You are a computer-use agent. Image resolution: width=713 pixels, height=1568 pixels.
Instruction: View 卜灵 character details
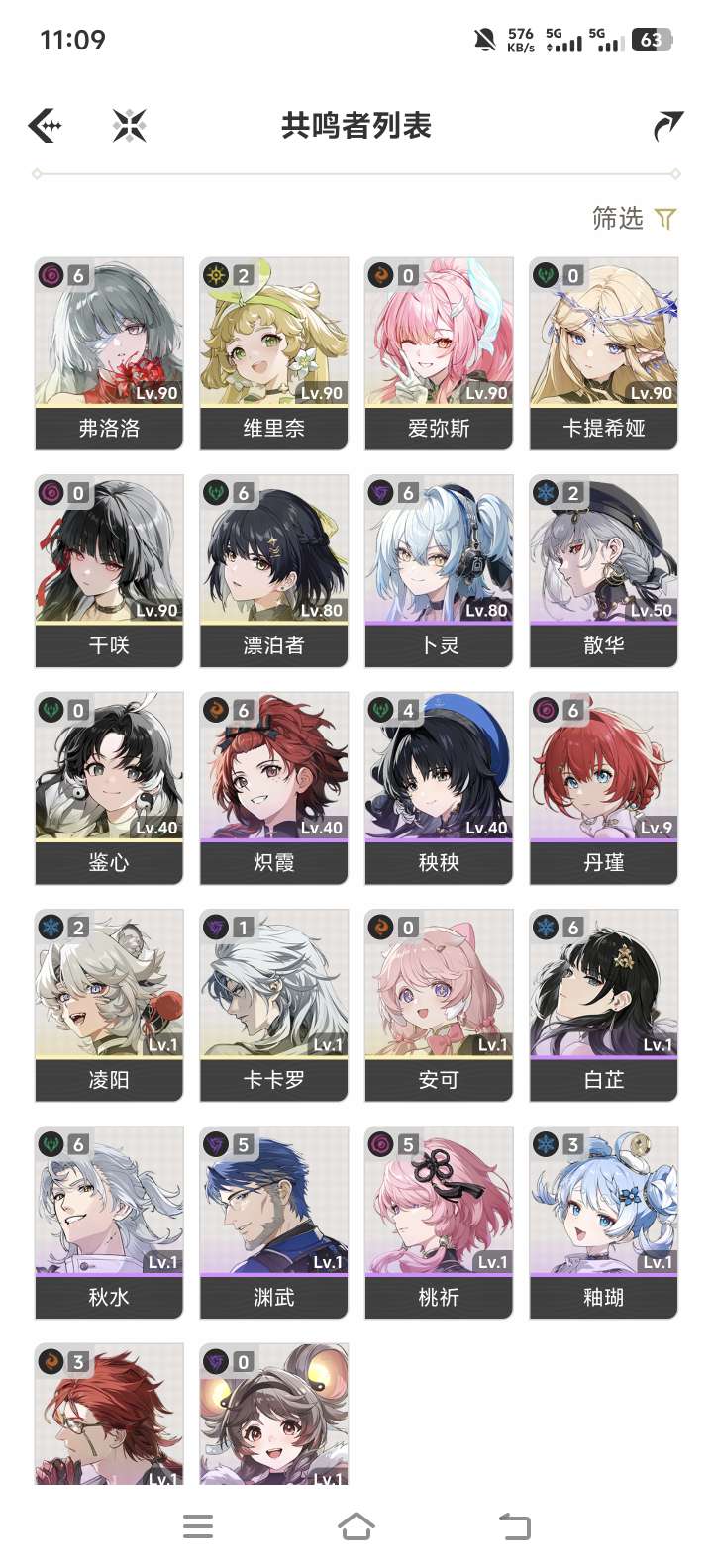click(x=439, y=571)
